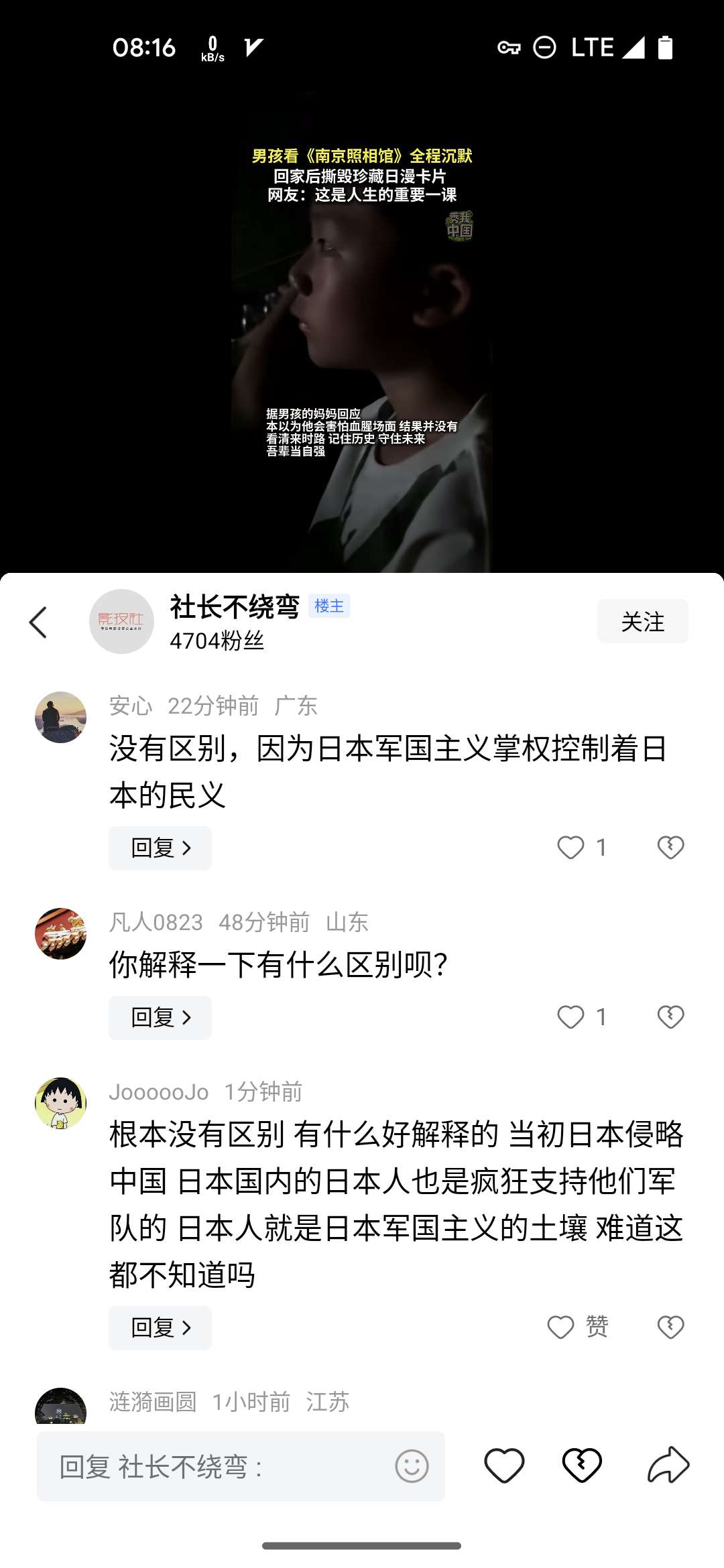Reply to 安心's comment
724x1568 pixels.
point(160,848)
